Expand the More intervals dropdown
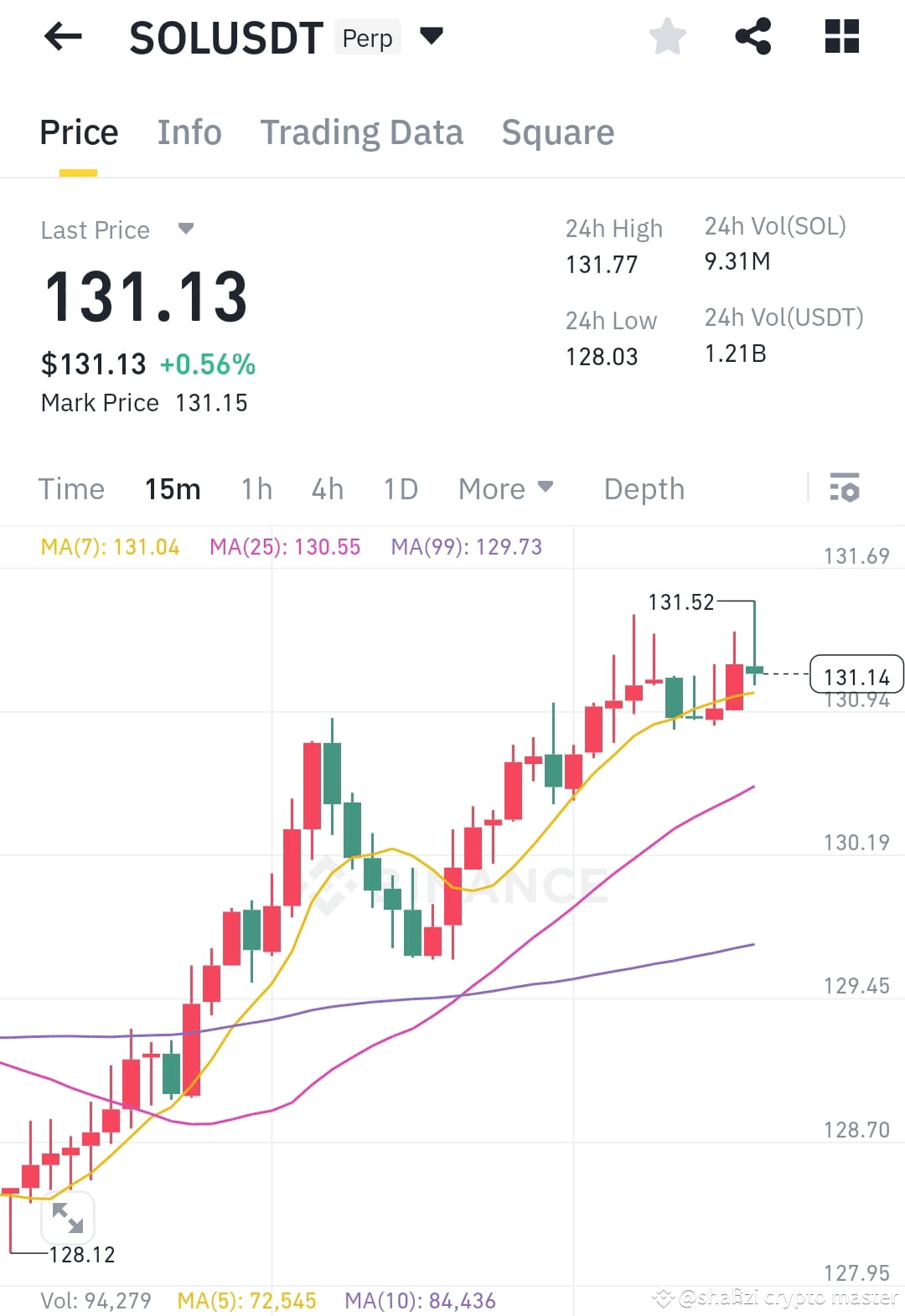 click(x=506, y=488)
